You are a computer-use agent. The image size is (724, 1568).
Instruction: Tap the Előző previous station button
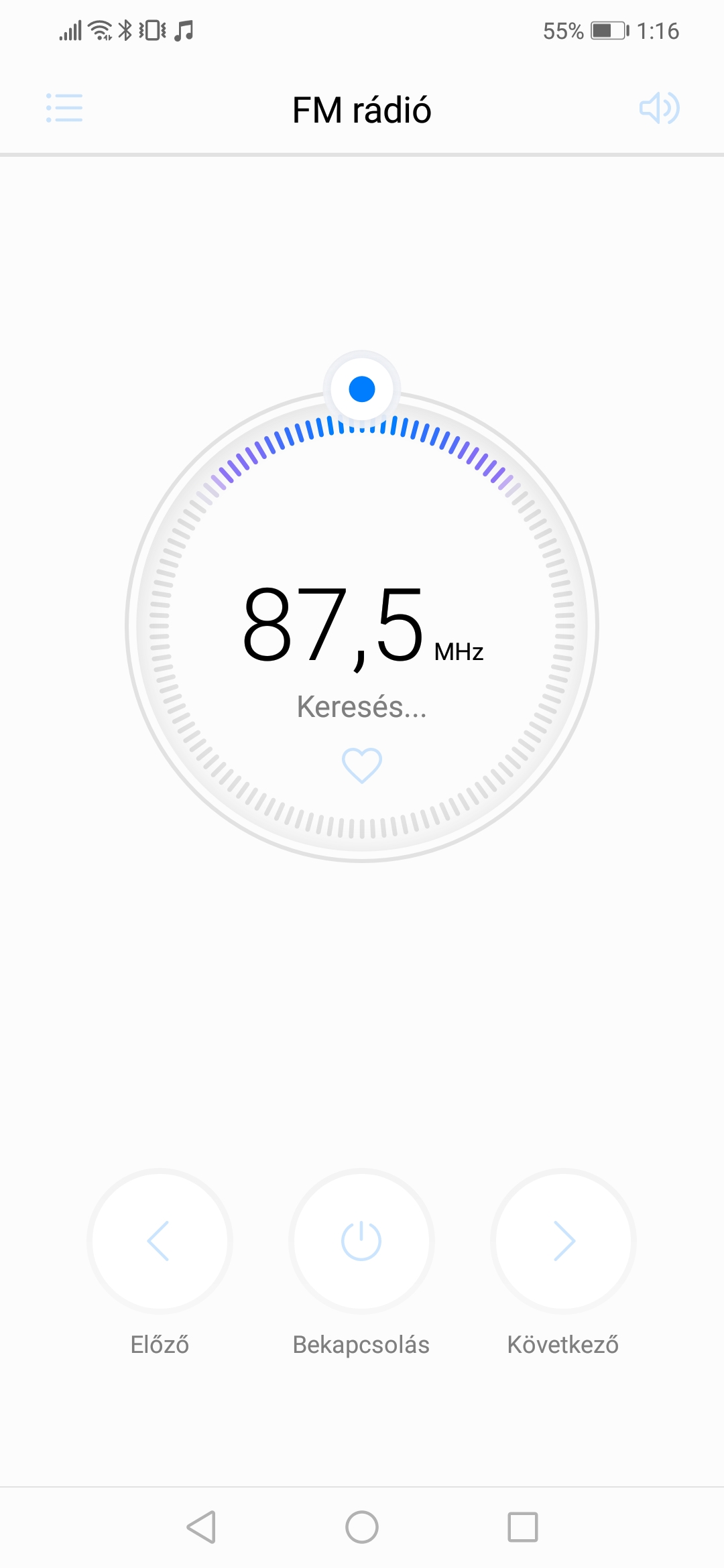160,1241
